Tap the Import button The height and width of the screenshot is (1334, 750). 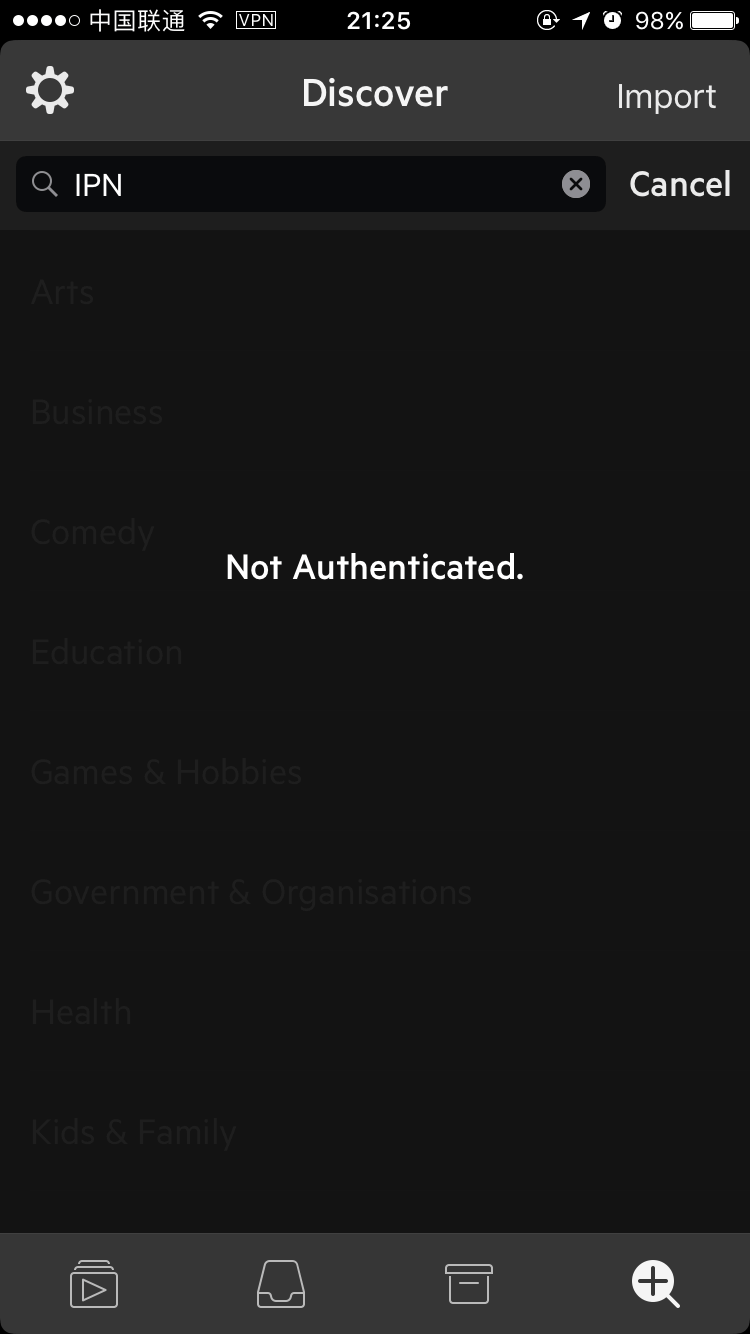[x=666, y=96]
